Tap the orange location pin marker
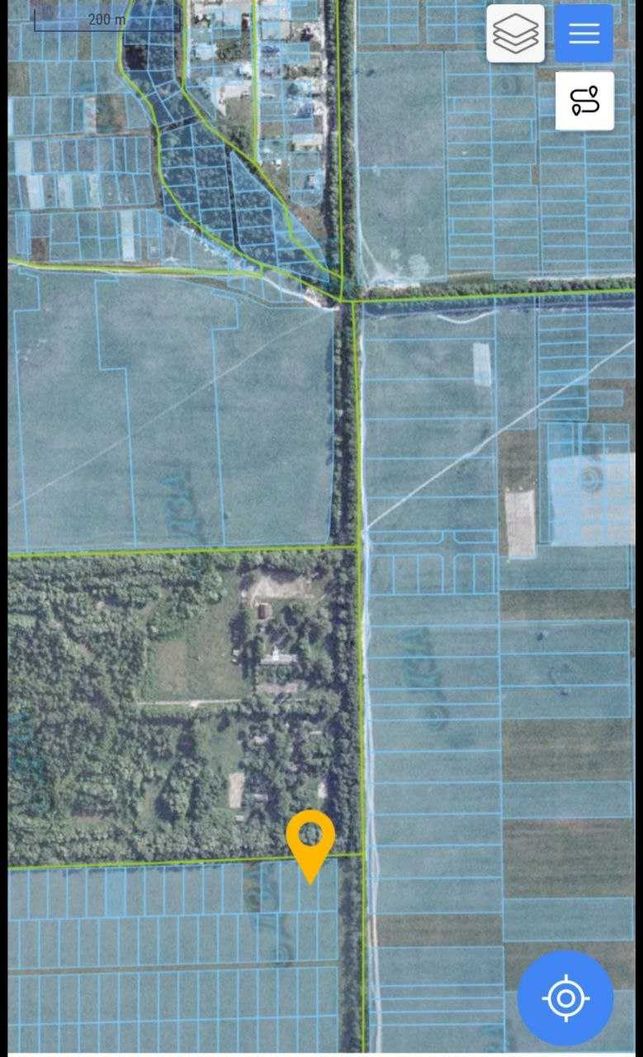 pos(311,846)
